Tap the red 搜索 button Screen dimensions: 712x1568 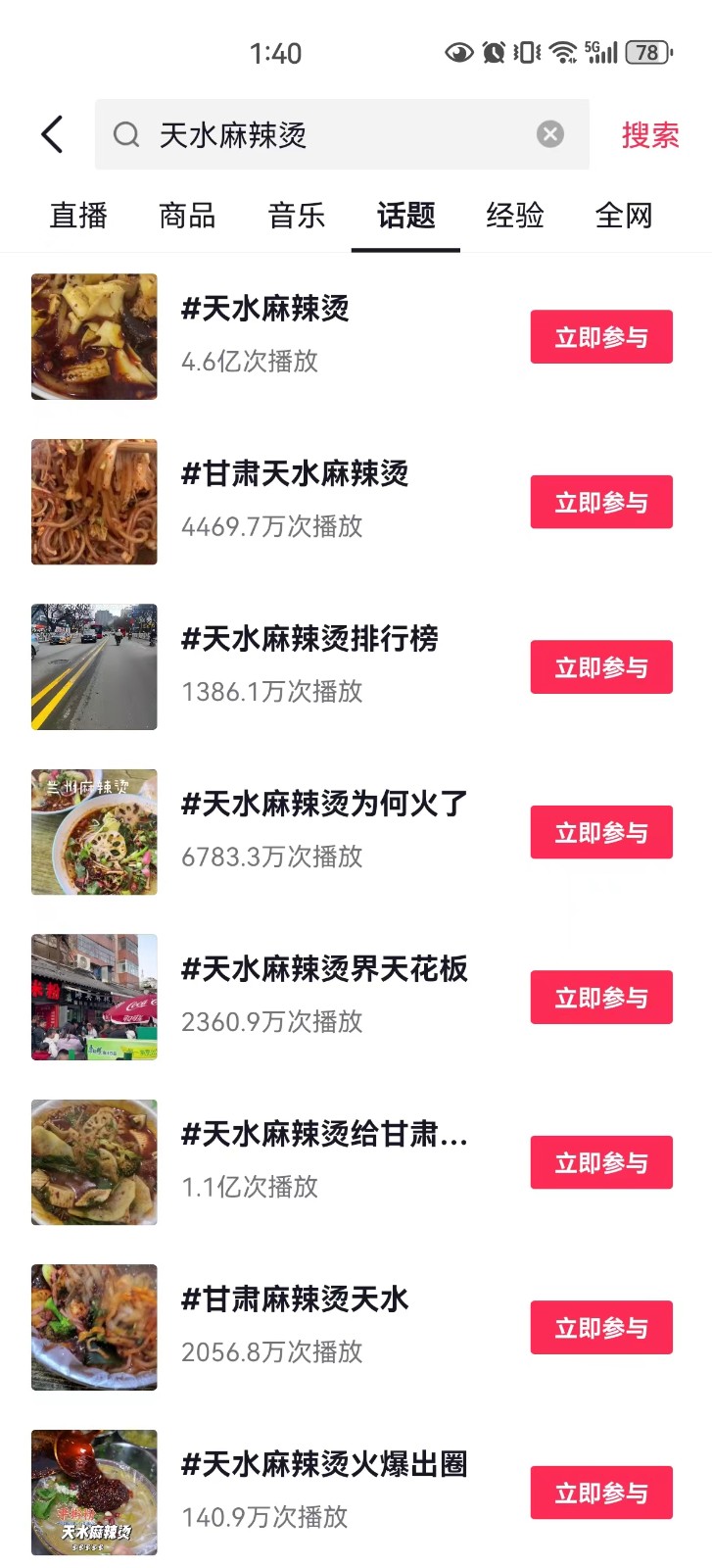649,134
